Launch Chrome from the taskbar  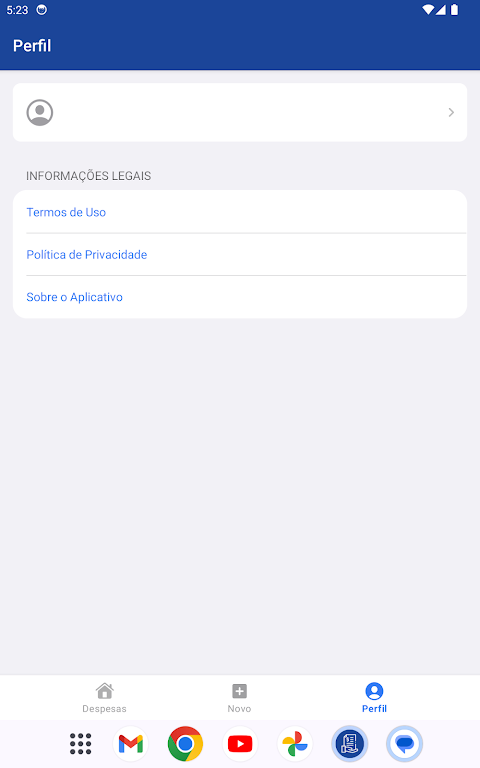point(185,744)
